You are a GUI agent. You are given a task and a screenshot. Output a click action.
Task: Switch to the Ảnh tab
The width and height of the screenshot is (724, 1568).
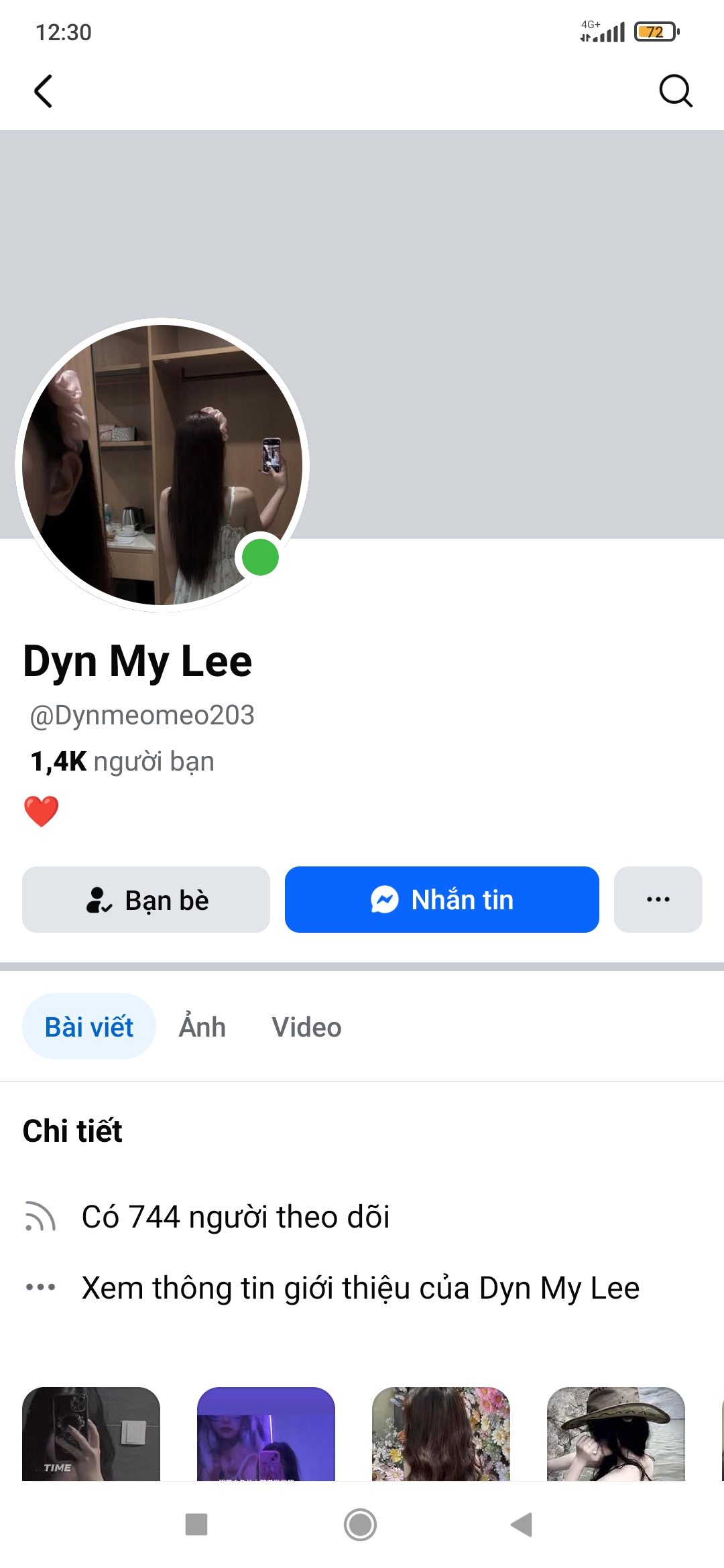point(202,1027)
